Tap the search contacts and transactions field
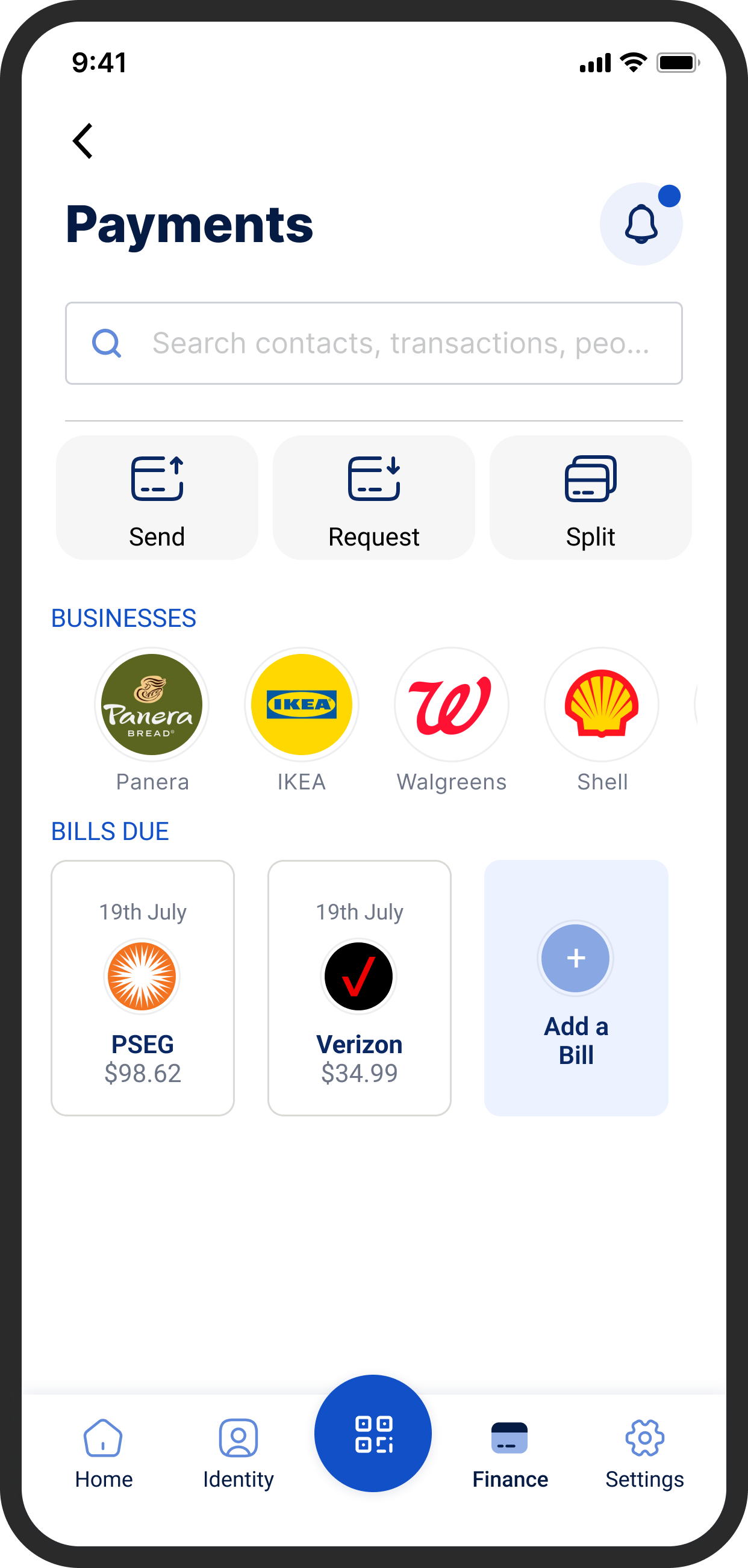The width and height of the screenshot is (748, 1568). click(x=373, y=343)
